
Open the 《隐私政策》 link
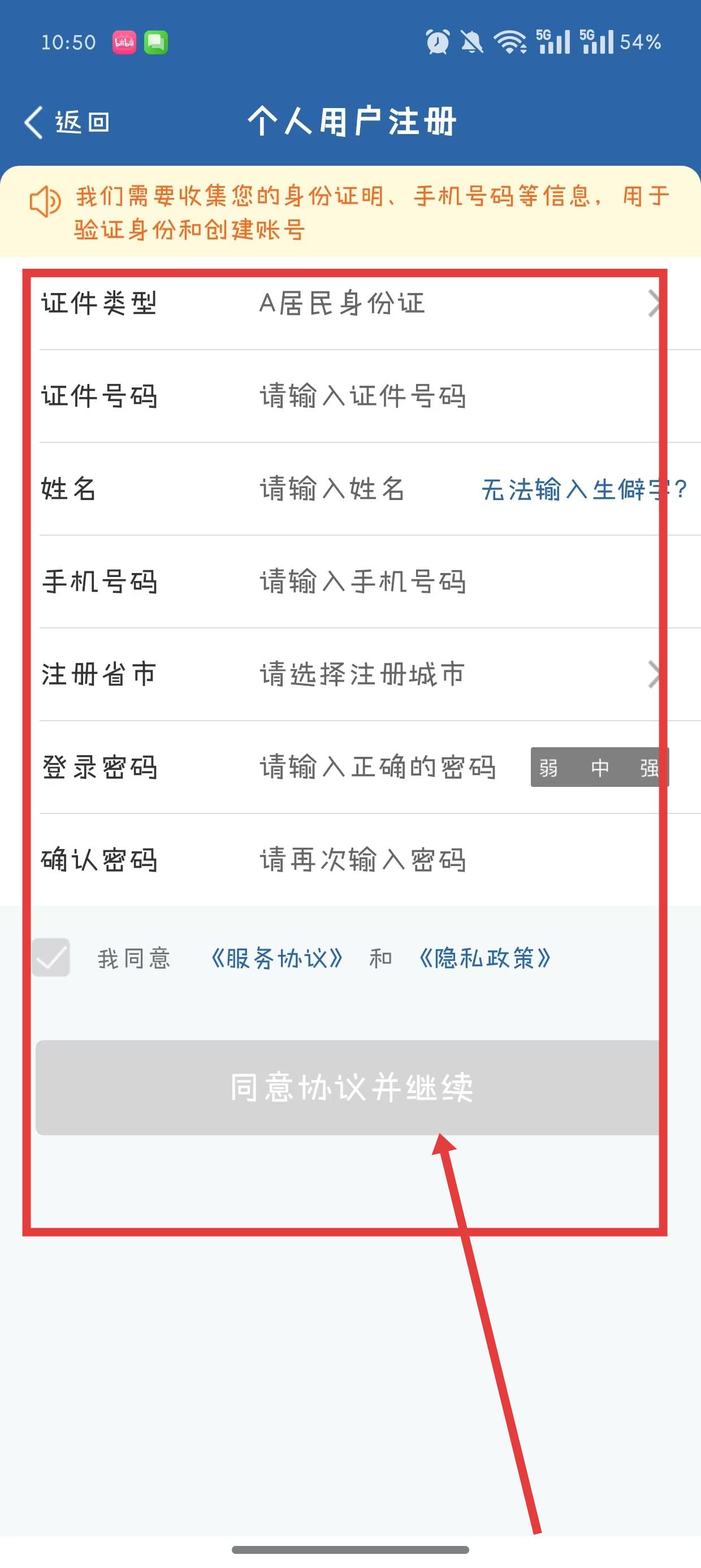pyautogui.click(x=485, y=958)
